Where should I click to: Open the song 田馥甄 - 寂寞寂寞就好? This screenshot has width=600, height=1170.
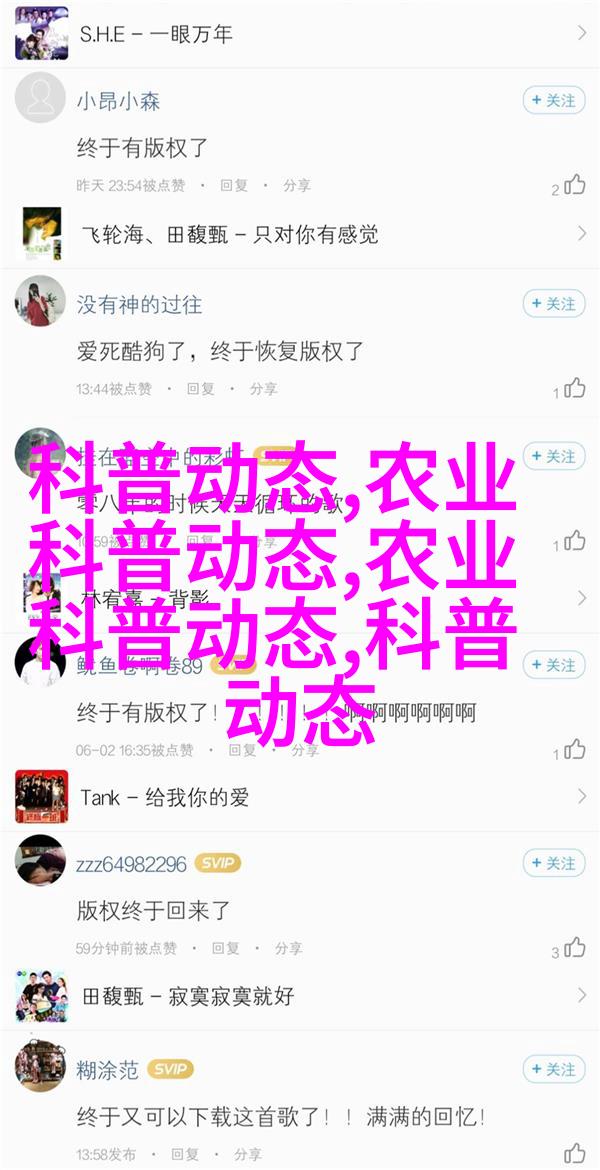pyautogui.click(x=300, y=995)
